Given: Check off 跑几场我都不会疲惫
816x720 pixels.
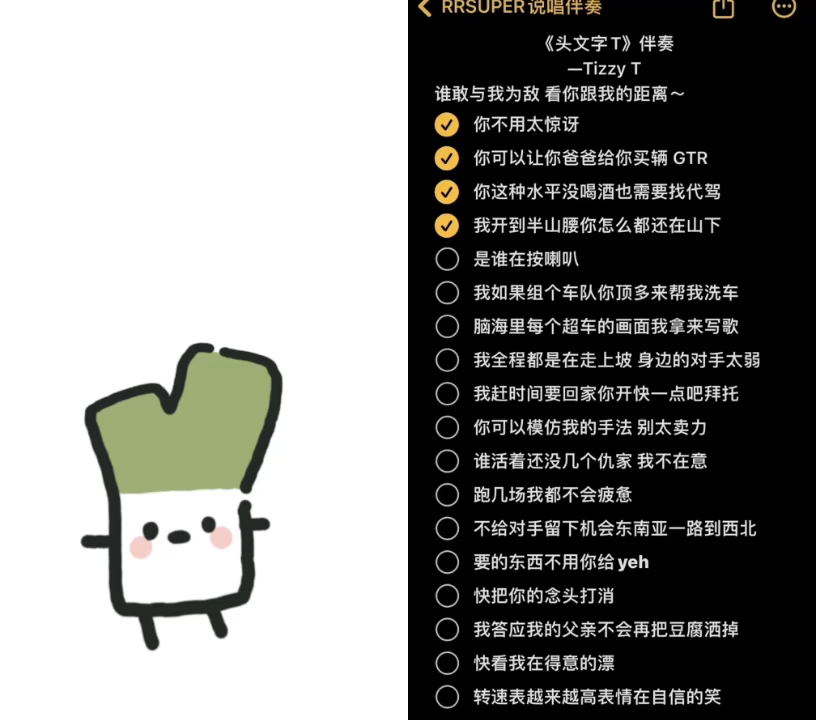Looking at the screenshot, I should pos(447,495).
